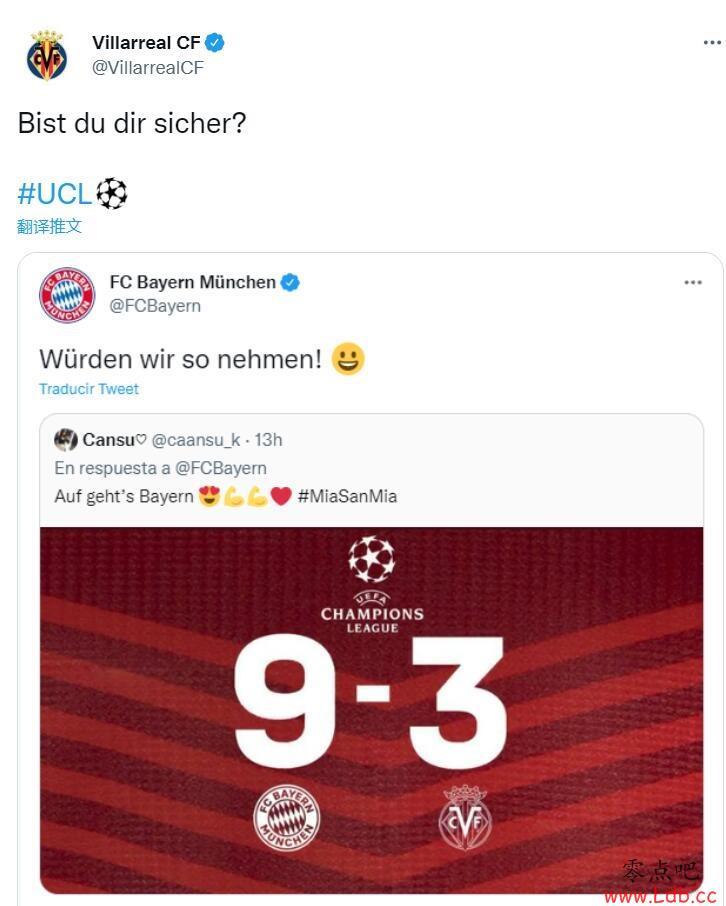Translate the tweet via 翻译推文

[49, 227]
